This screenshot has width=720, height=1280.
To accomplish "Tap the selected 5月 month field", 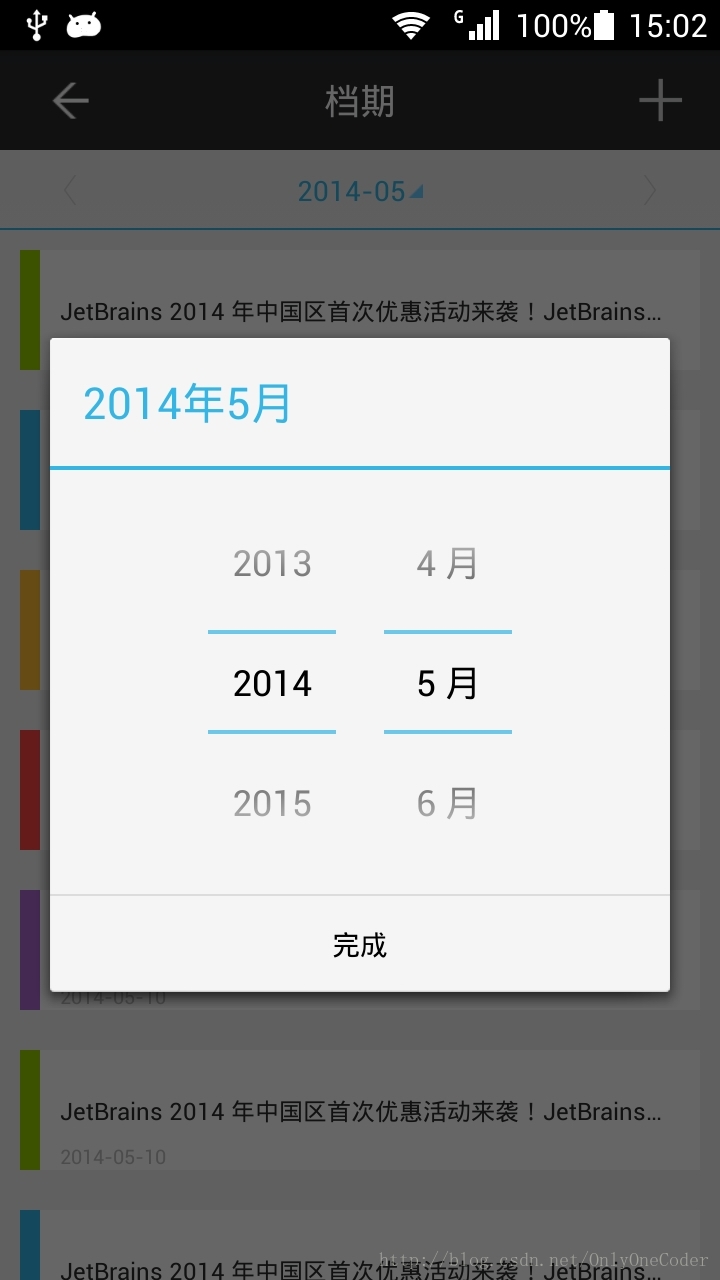I will click(x=447, y=683).
